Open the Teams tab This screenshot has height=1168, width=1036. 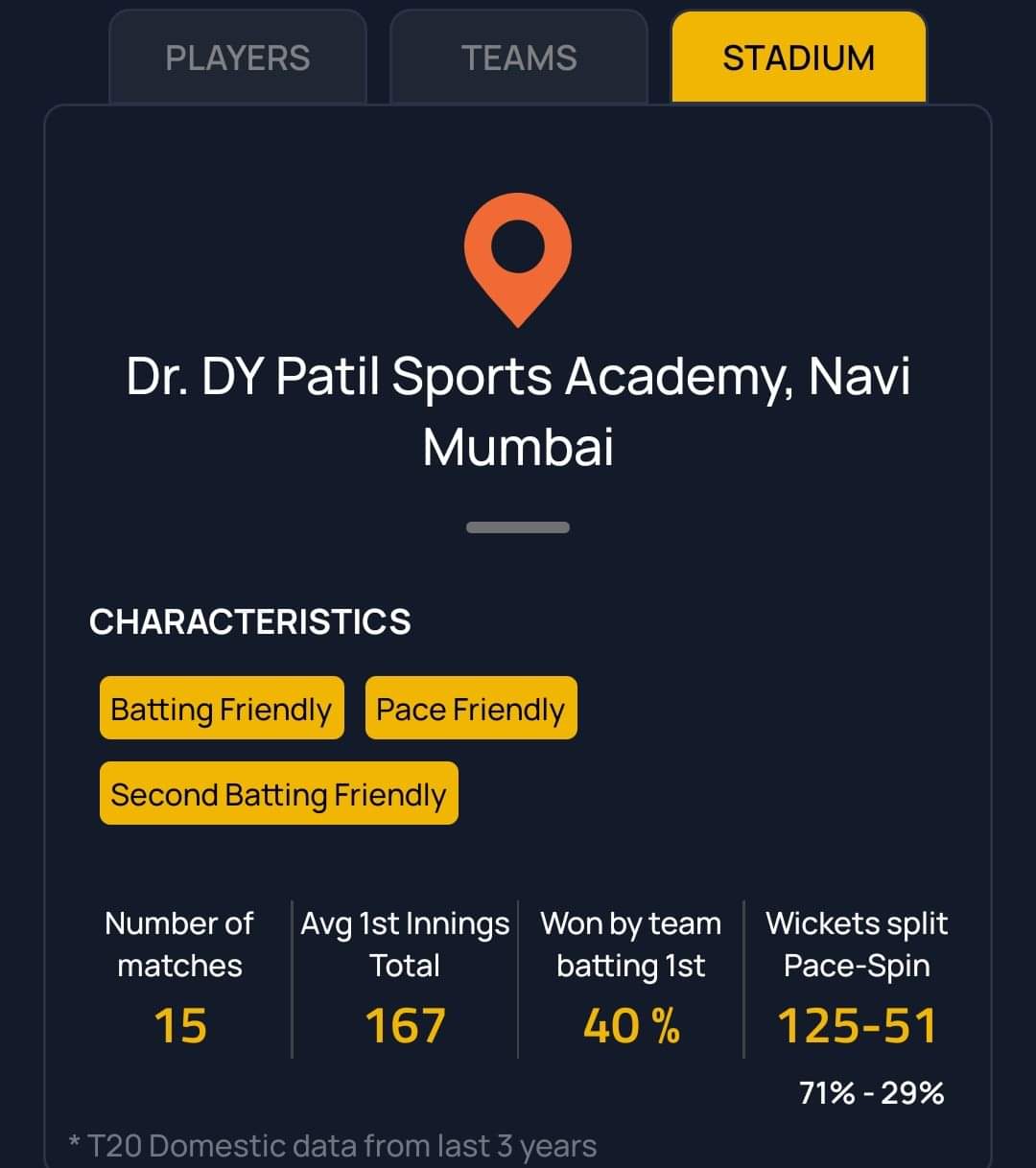tap(519, 58)
